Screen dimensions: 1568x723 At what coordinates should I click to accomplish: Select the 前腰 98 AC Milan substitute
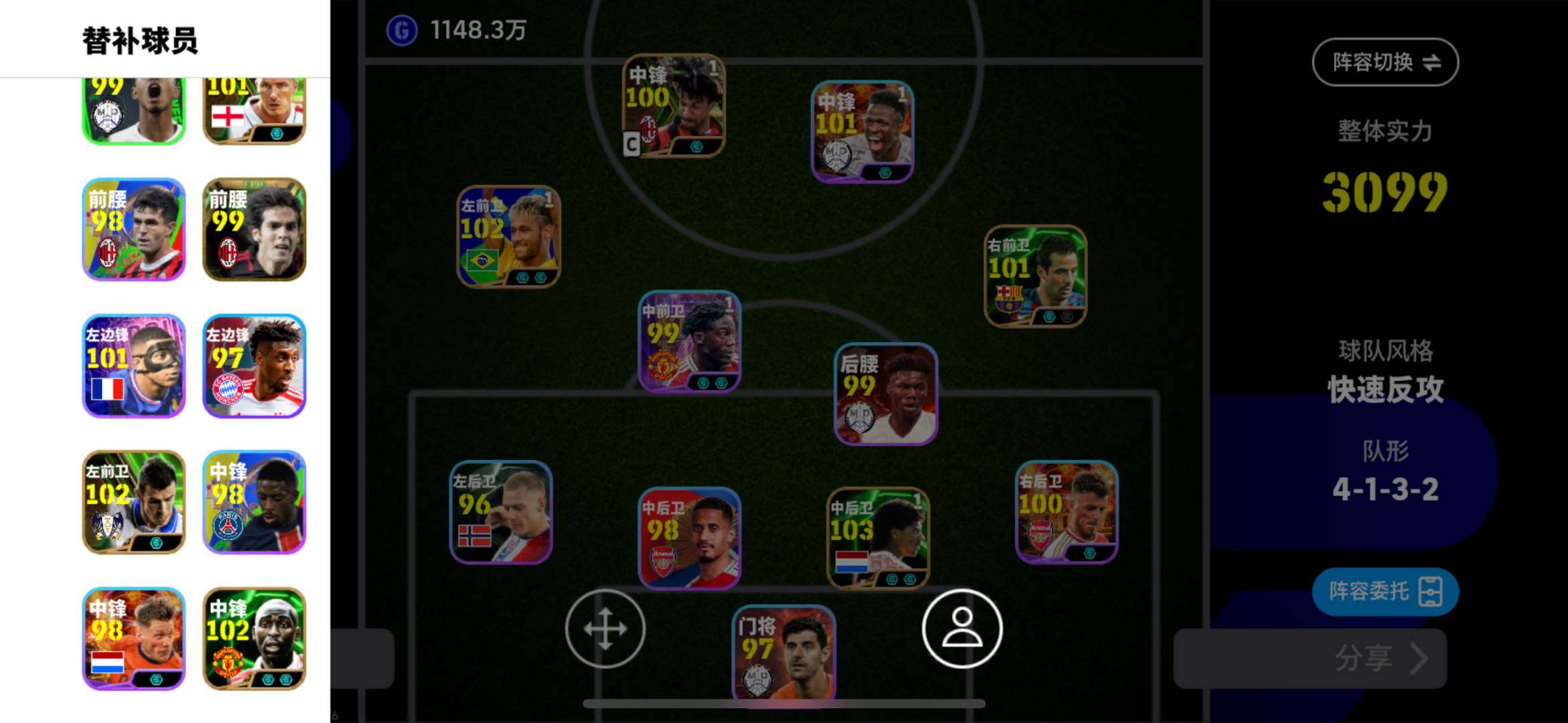point(133,230)
